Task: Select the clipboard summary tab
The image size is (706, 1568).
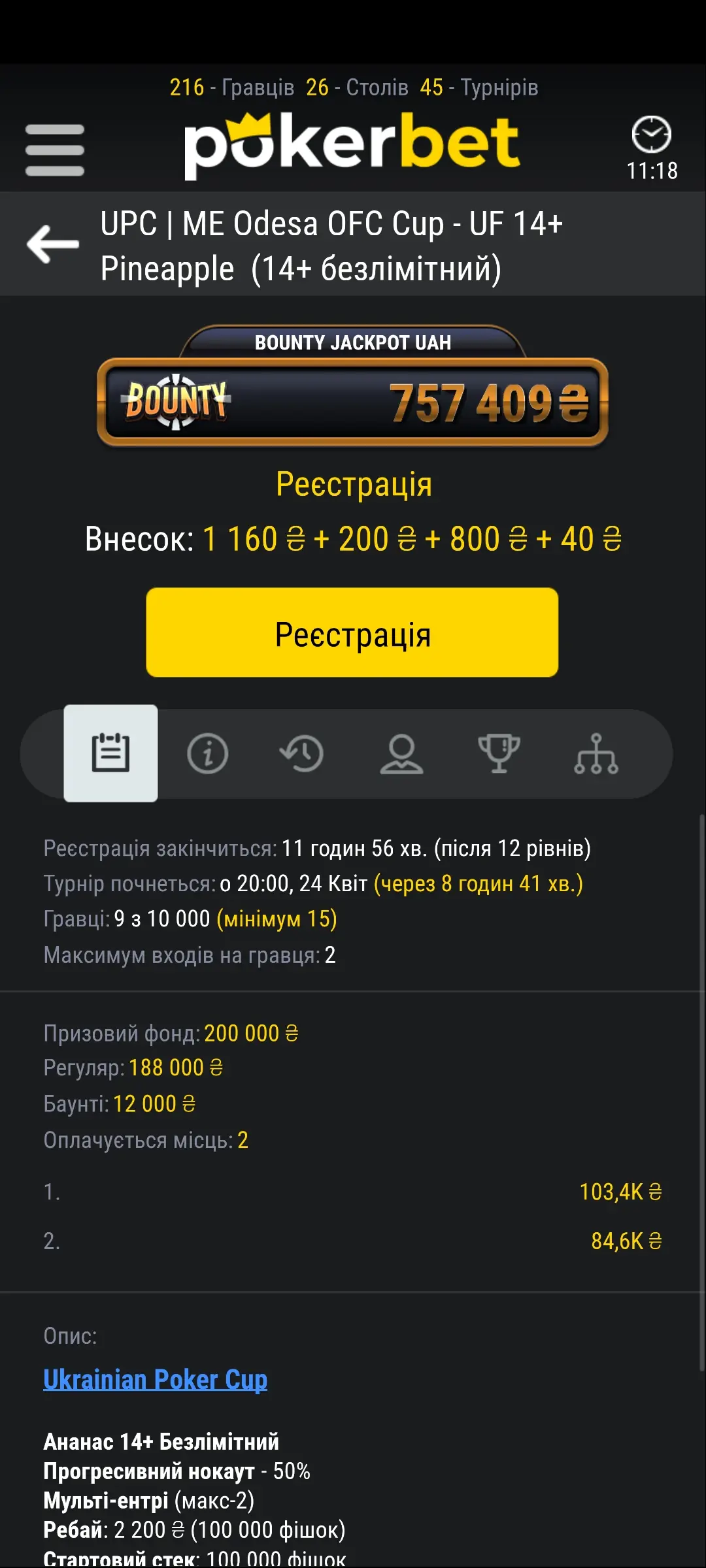Action: (110, 753)
